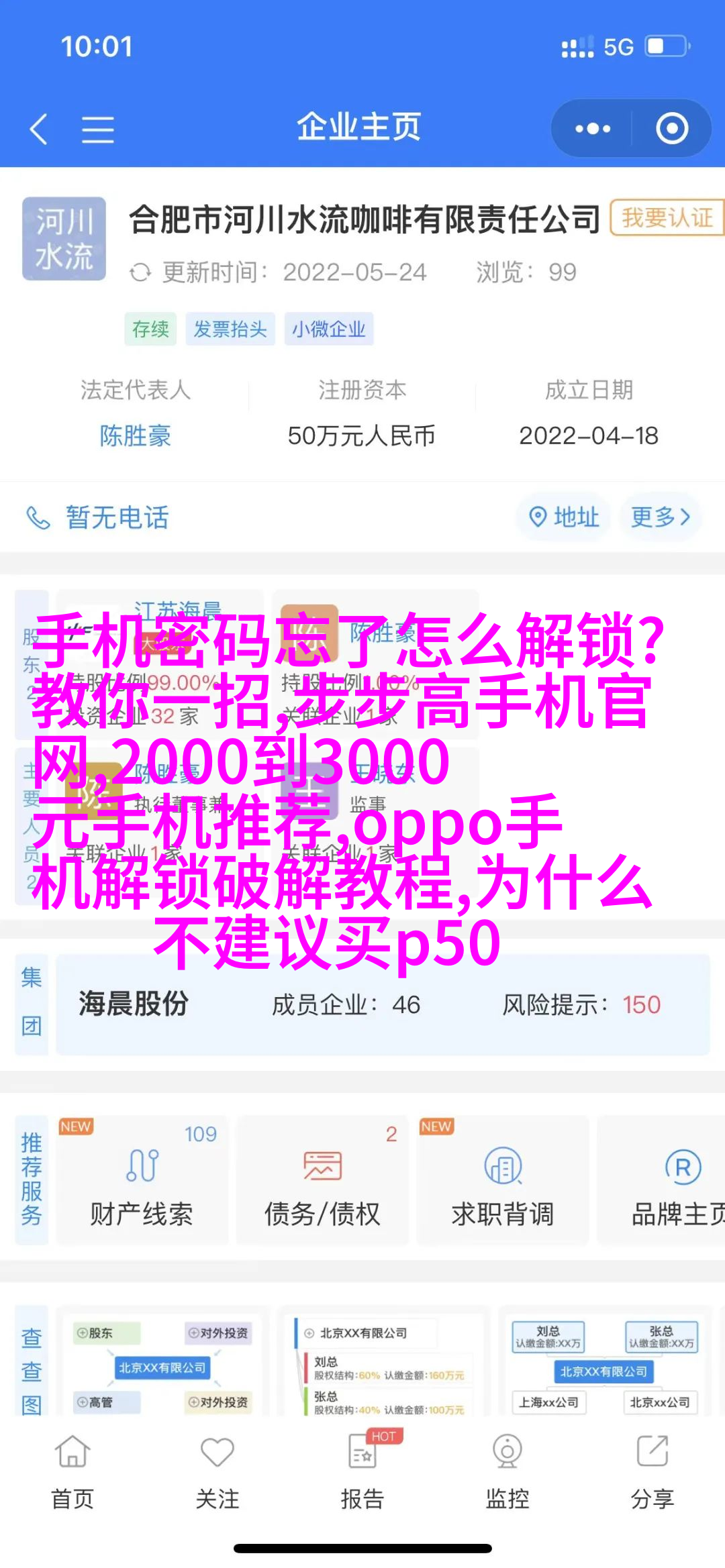This screenshot has height=1568, width=725.
Task: Open the hamburger menu
Action: [x=97, y=128]
